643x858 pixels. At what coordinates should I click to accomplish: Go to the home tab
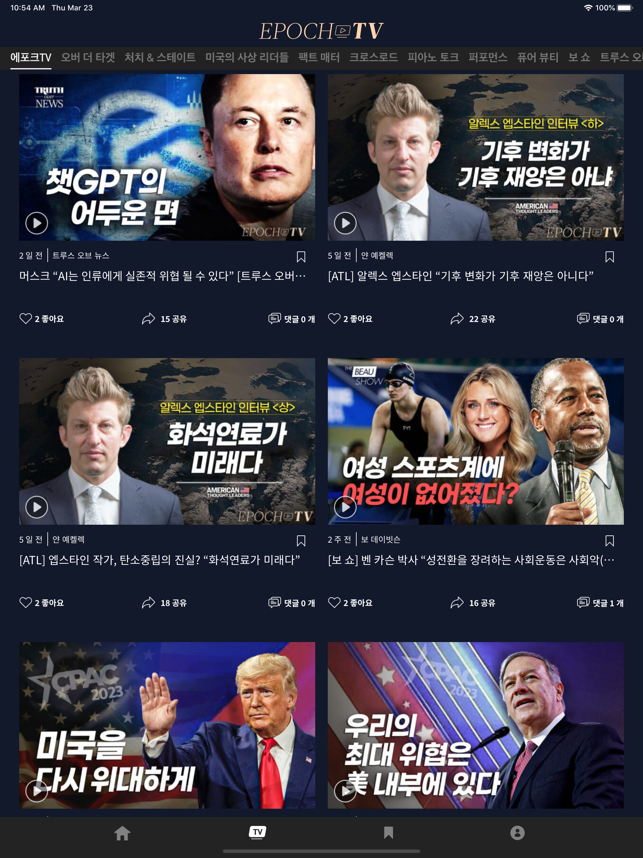point(122,833)
